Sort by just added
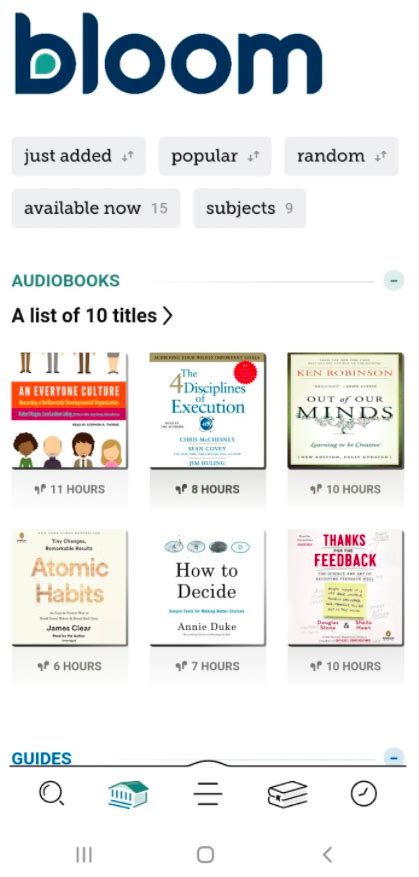The width and height of the screenshot is (419, 877). tap(78, 156)
